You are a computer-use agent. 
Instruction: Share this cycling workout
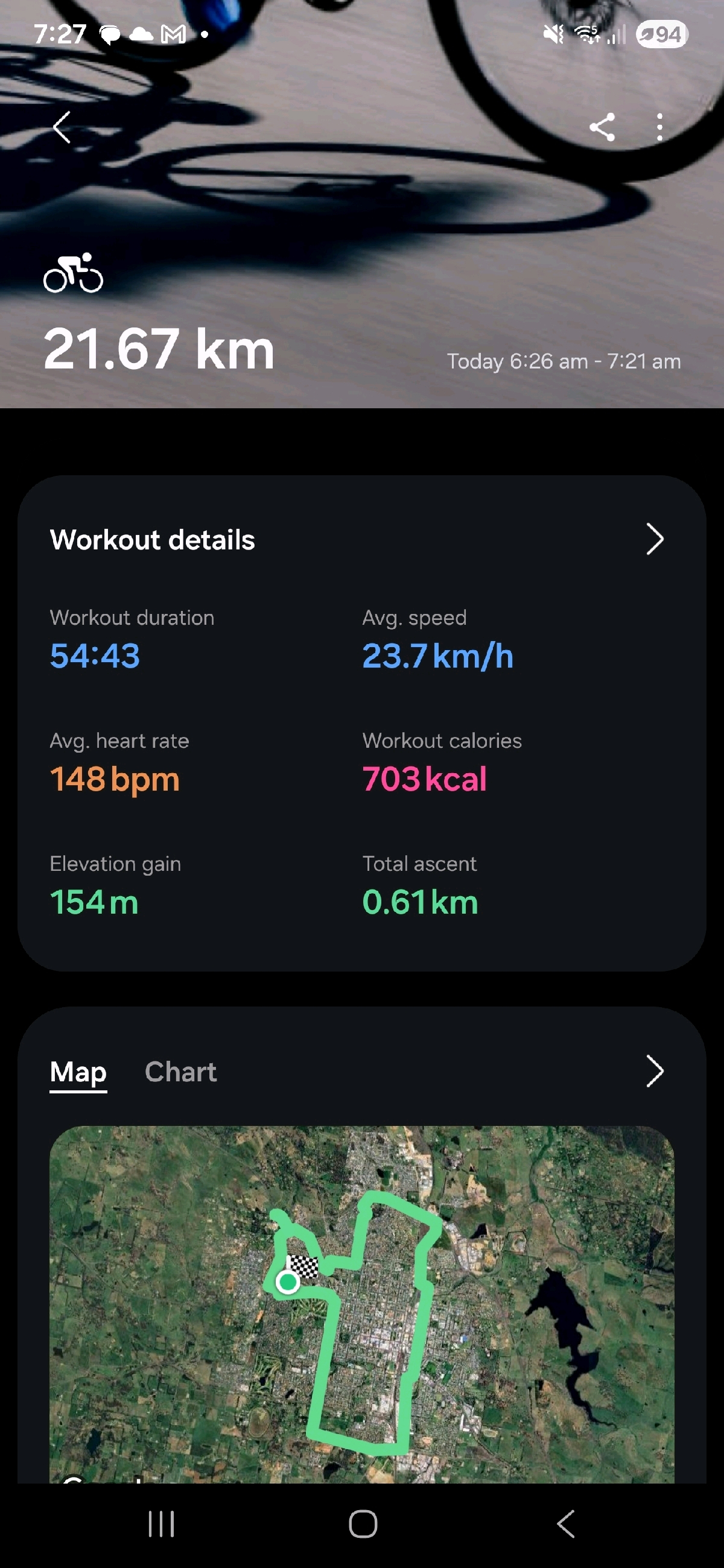point(602,127)
